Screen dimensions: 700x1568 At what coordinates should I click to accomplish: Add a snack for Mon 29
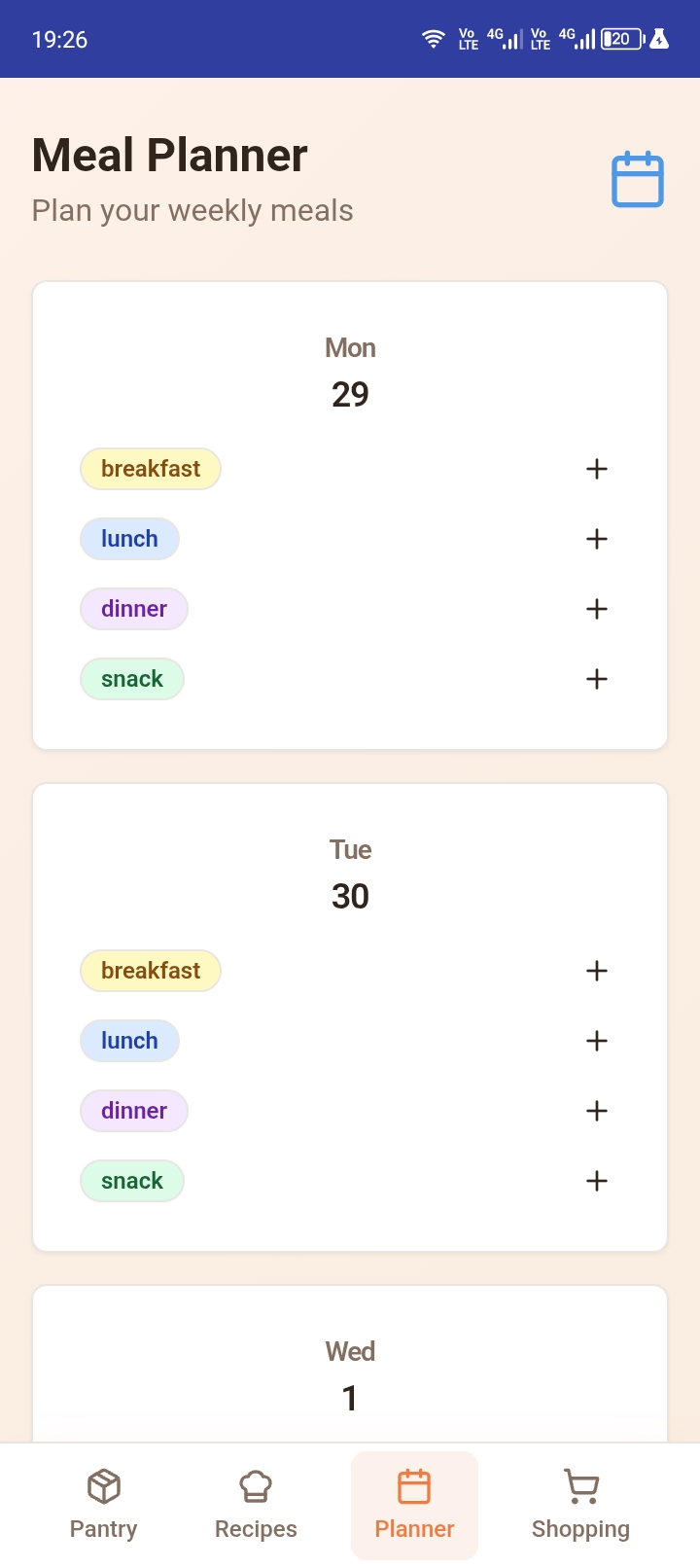(x=597, y=679)
